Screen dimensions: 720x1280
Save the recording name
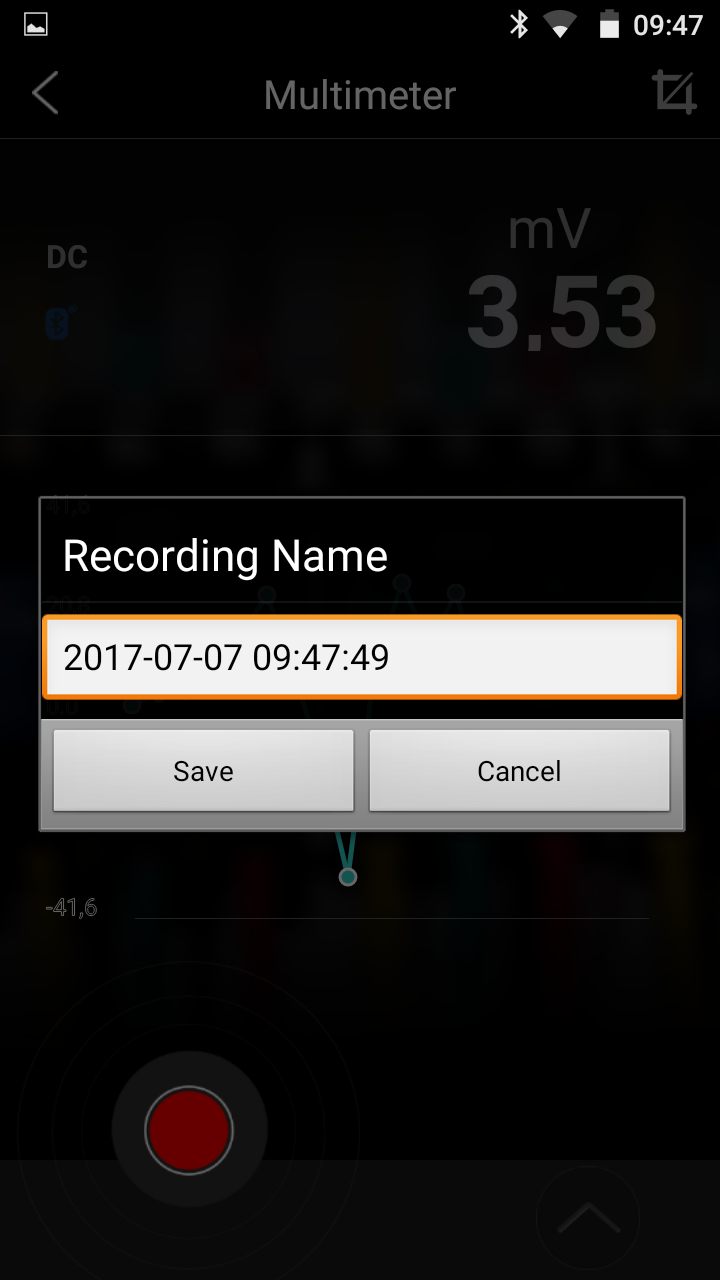click(203, 770)
